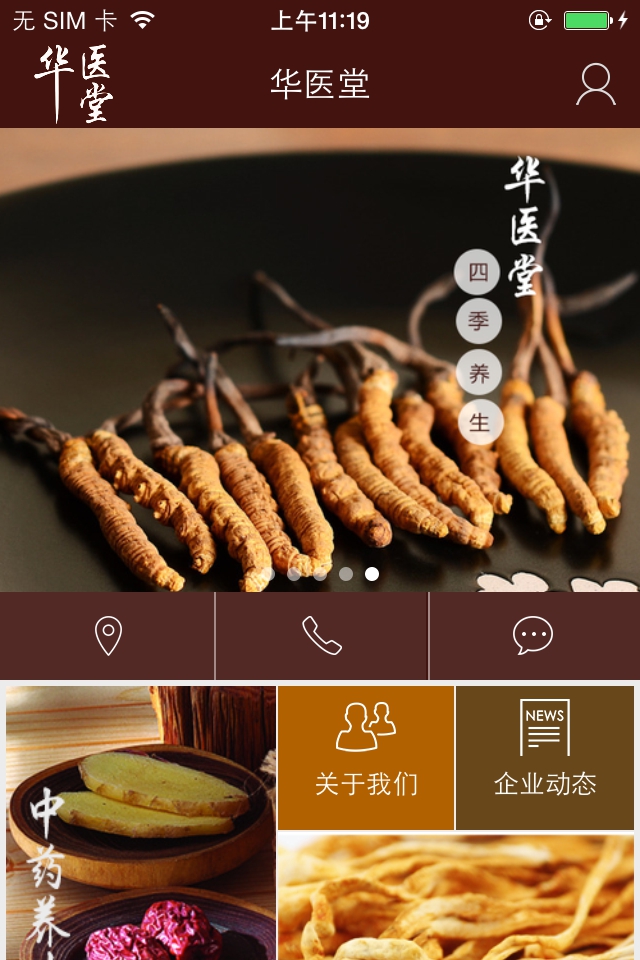Open the cordyceps banner image
This screenshot has width=640, height=960.
point(320,360)
